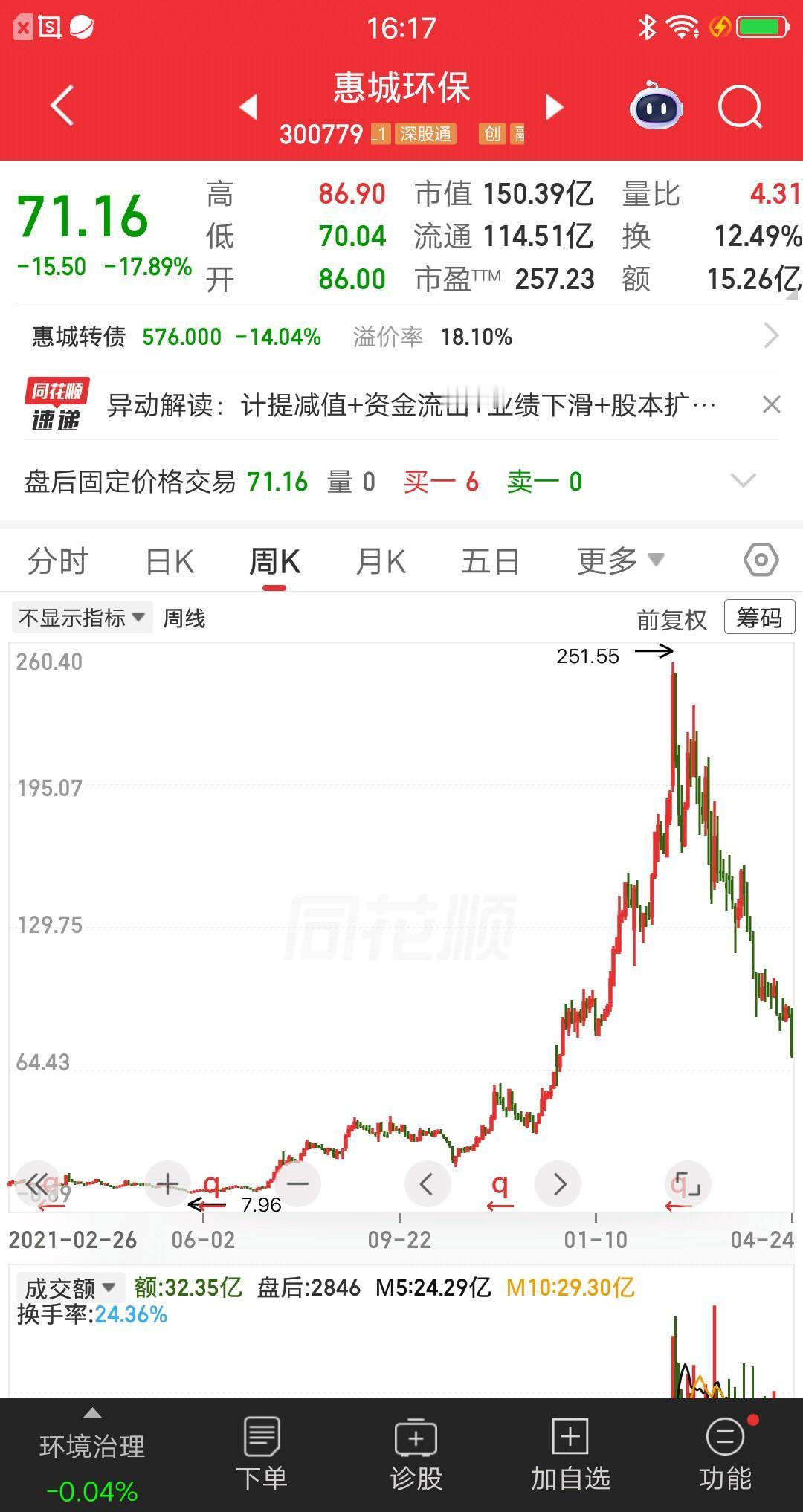The width and height of the screenshot is (803, 1512).
Task: Open the 功能 functions icon
Action: (722, 1441)
